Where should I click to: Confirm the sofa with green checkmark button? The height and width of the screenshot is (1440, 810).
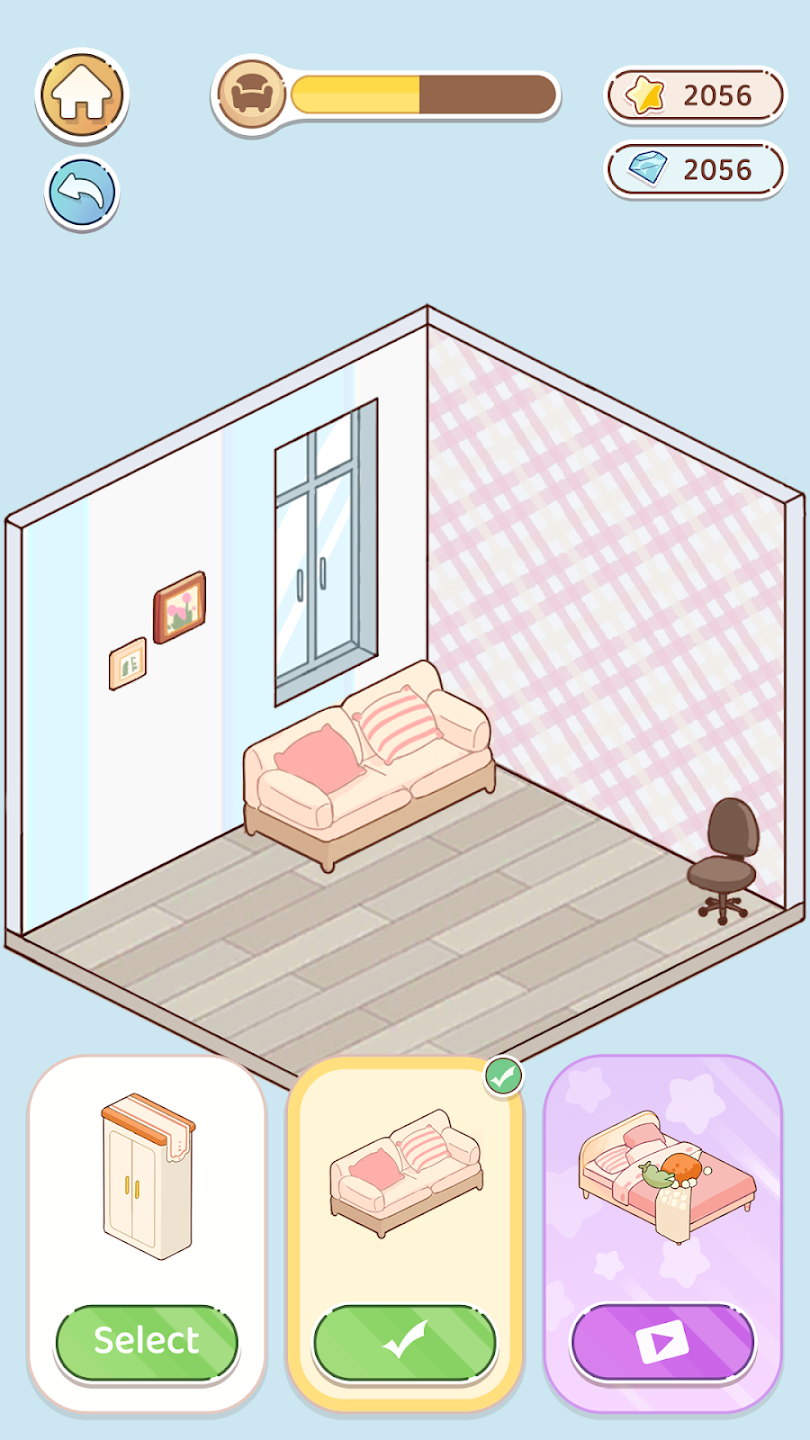tap(404, 1341)
